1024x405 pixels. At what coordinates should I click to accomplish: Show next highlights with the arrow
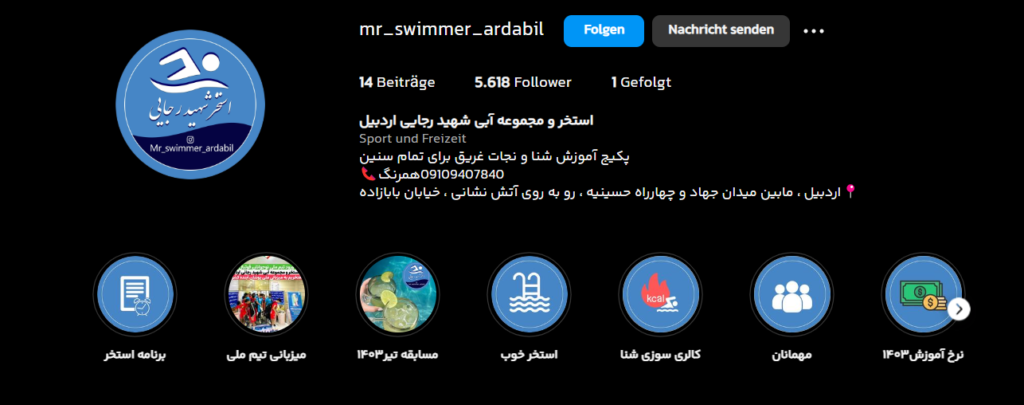coord(959,309)
